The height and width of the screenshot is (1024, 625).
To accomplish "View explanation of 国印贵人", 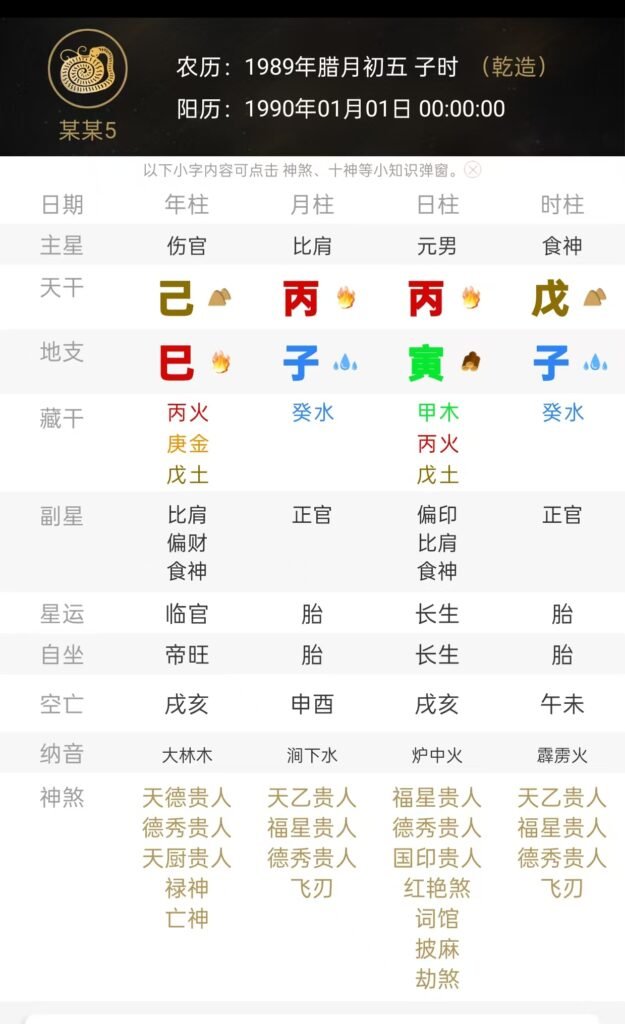I will coord(437,858).
